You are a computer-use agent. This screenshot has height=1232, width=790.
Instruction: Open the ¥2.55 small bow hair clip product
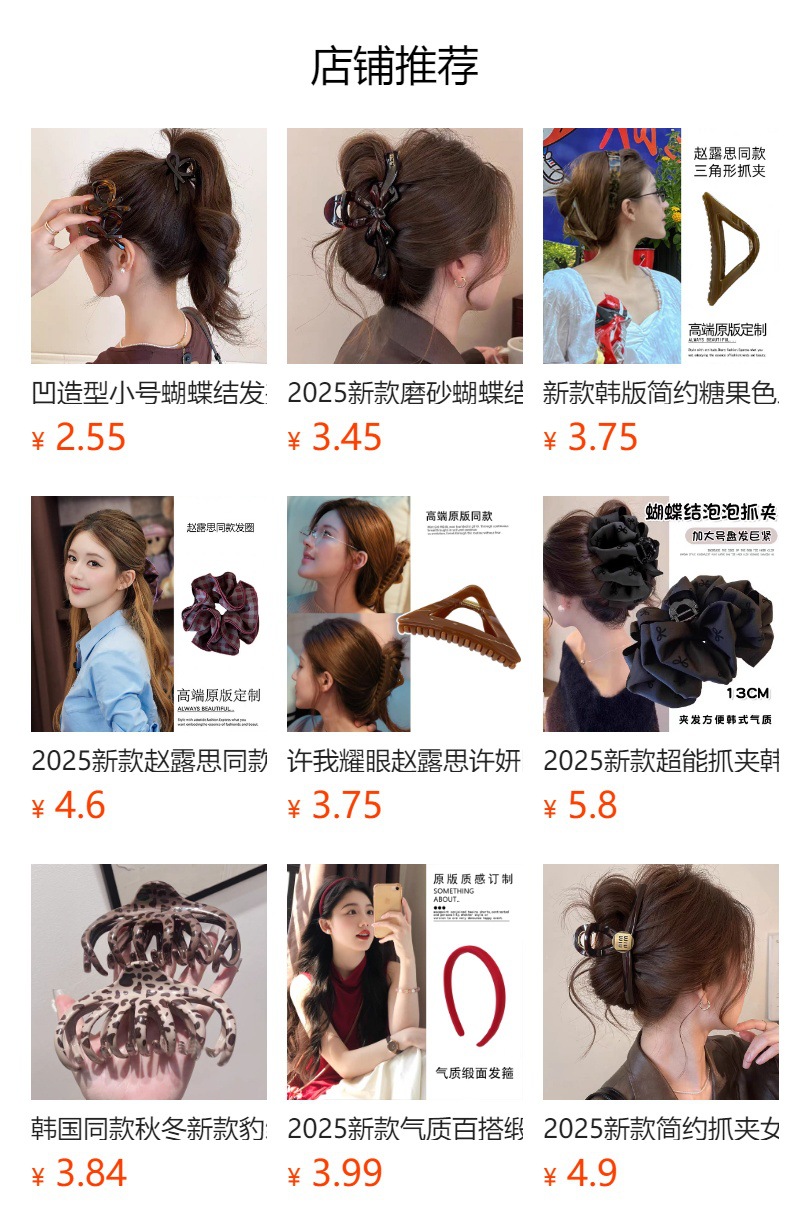point(149,246)
